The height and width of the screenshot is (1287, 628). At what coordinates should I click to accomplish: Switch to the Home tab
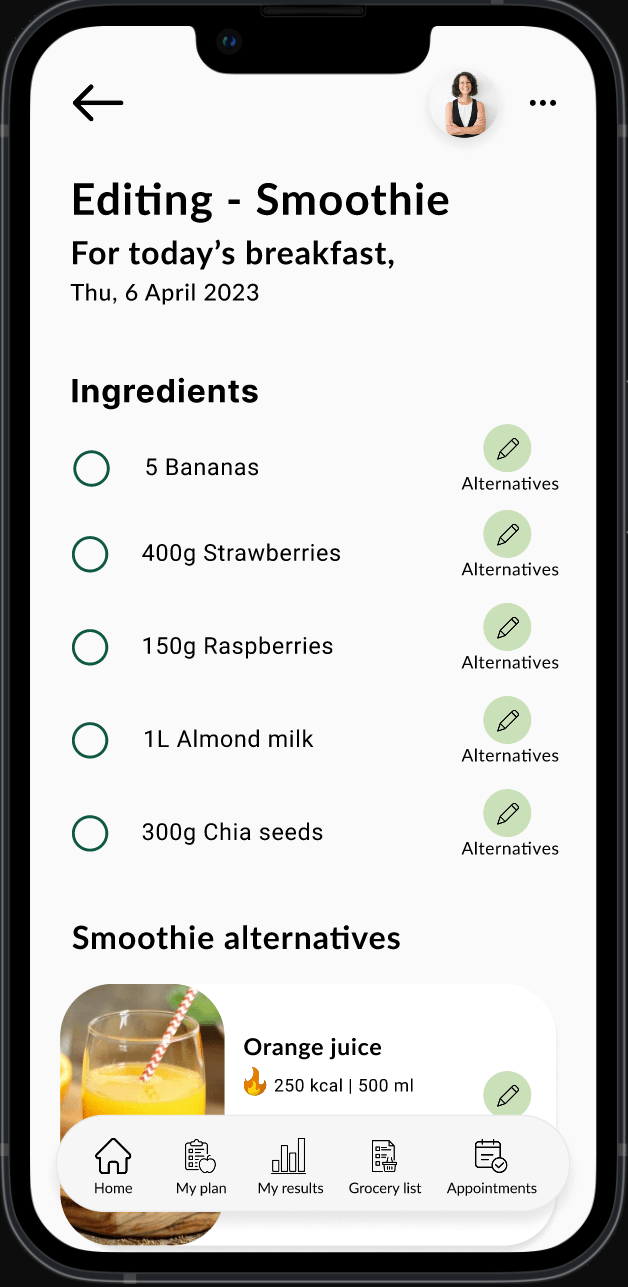[x=113, y=1166]
